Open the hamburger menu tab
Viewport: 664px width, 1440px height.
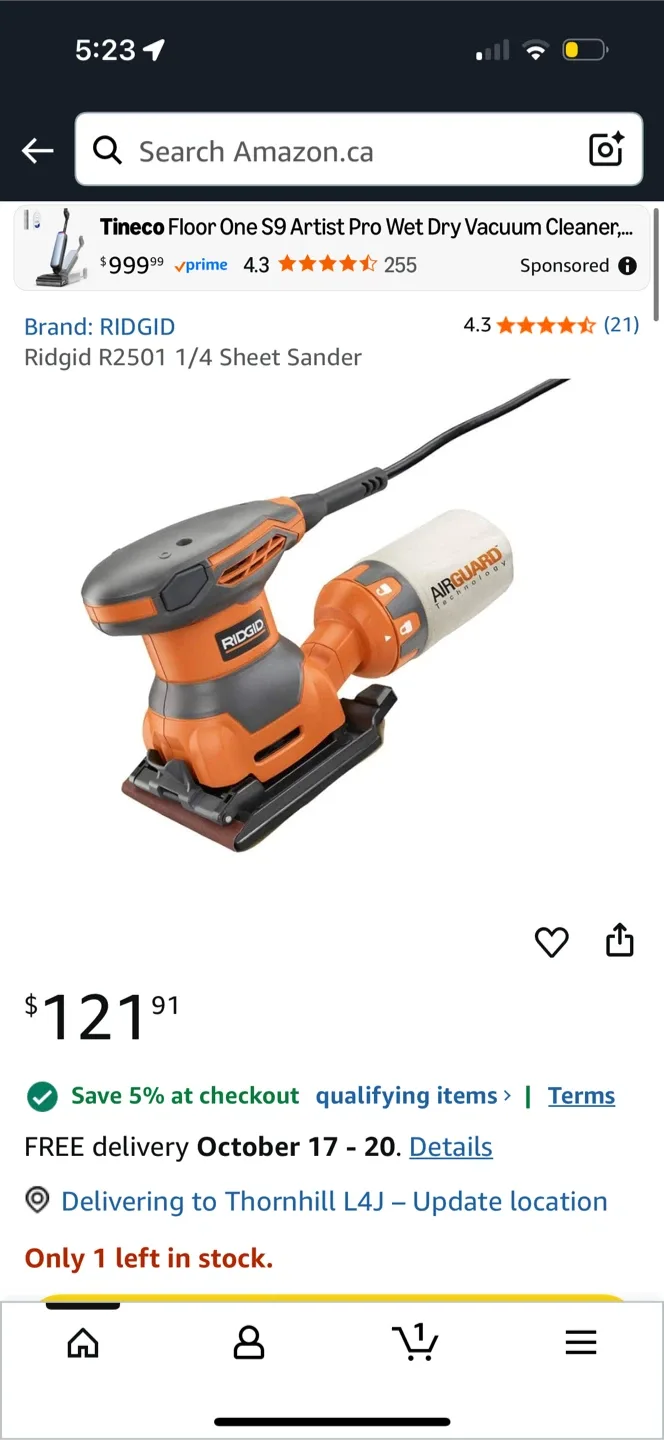coord(580,1342)
